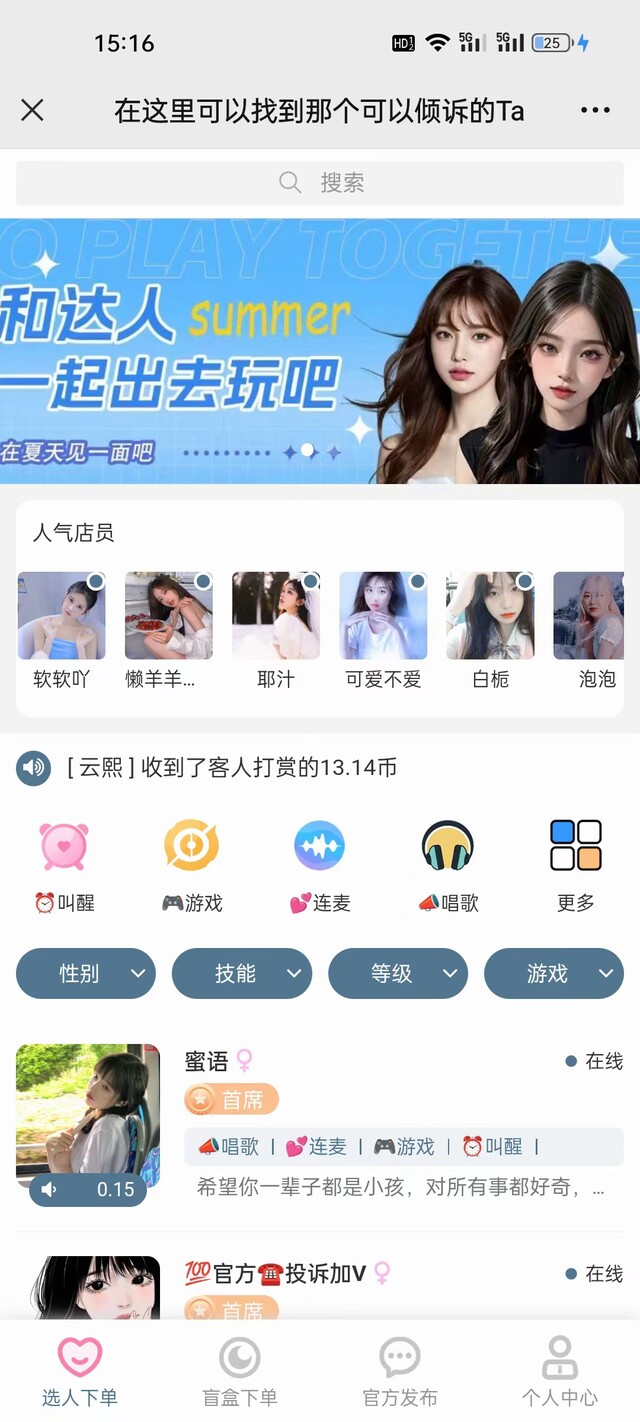Switch to the 官方发布 tab

tap(400, 1372)
